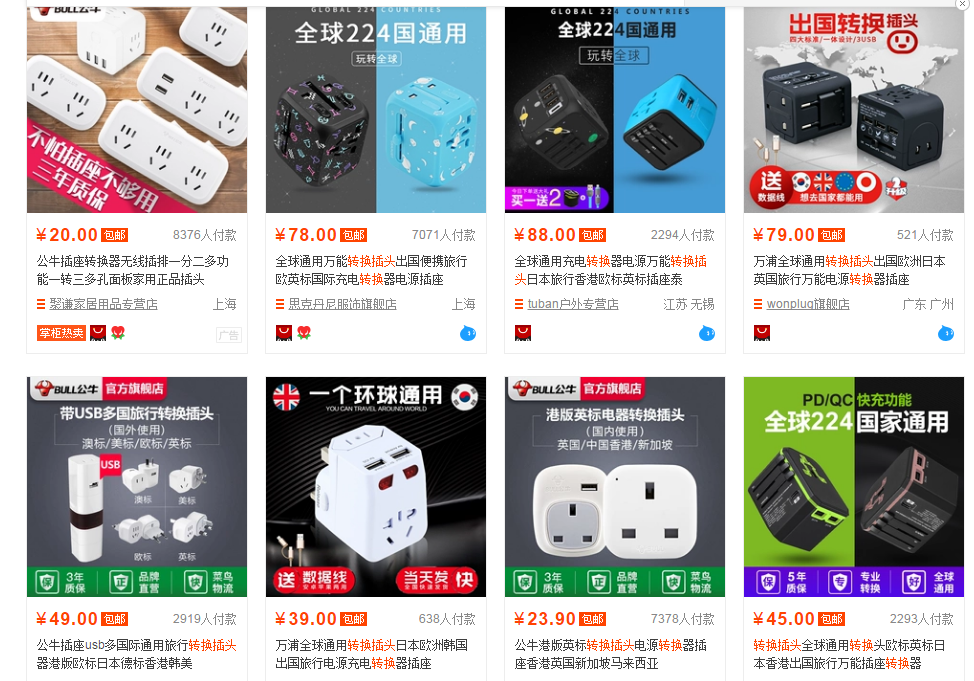Dismiss the bar using the top-right X

961,3
